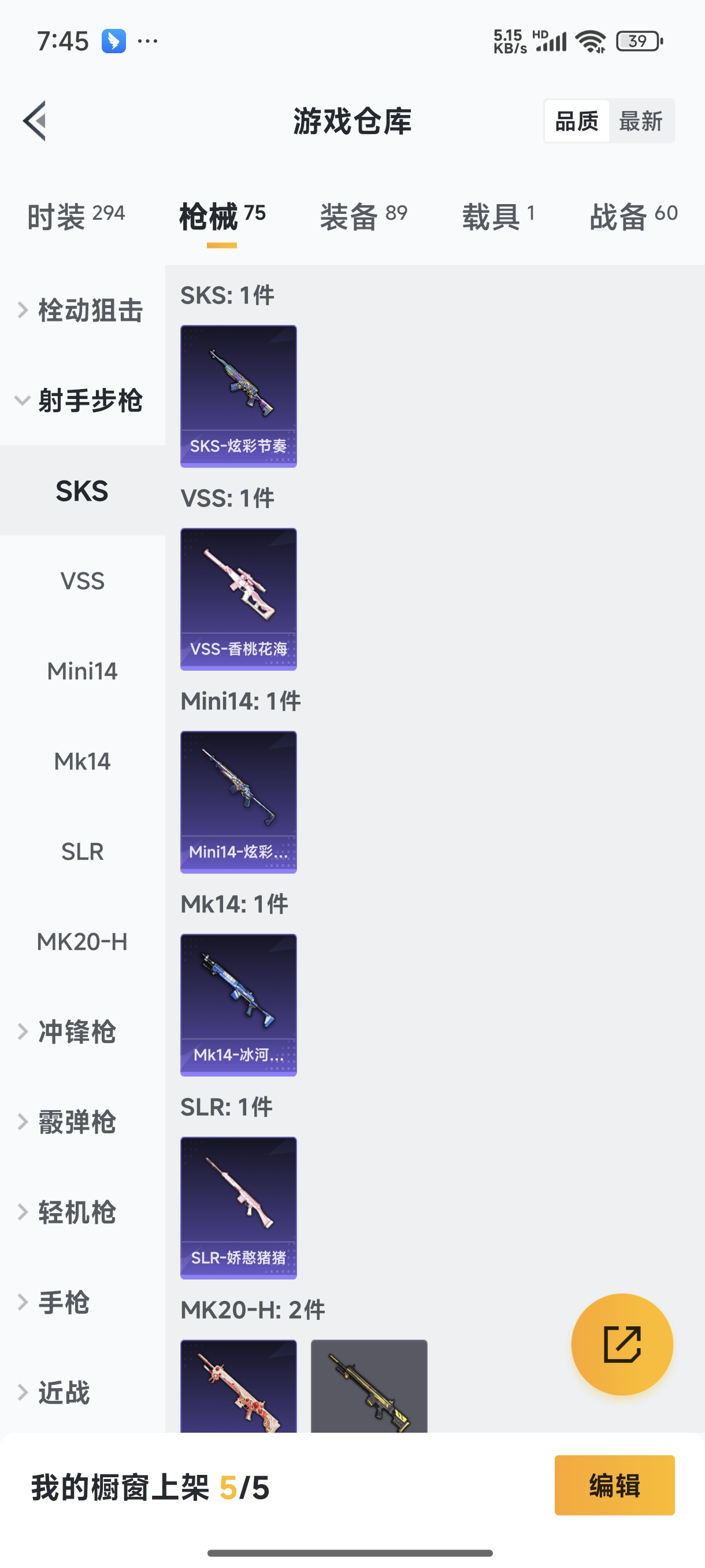Tap the VSS-香桃花海 weapon skin image
The height and width of the screenshot is (1568, 705).
(238, 600)
